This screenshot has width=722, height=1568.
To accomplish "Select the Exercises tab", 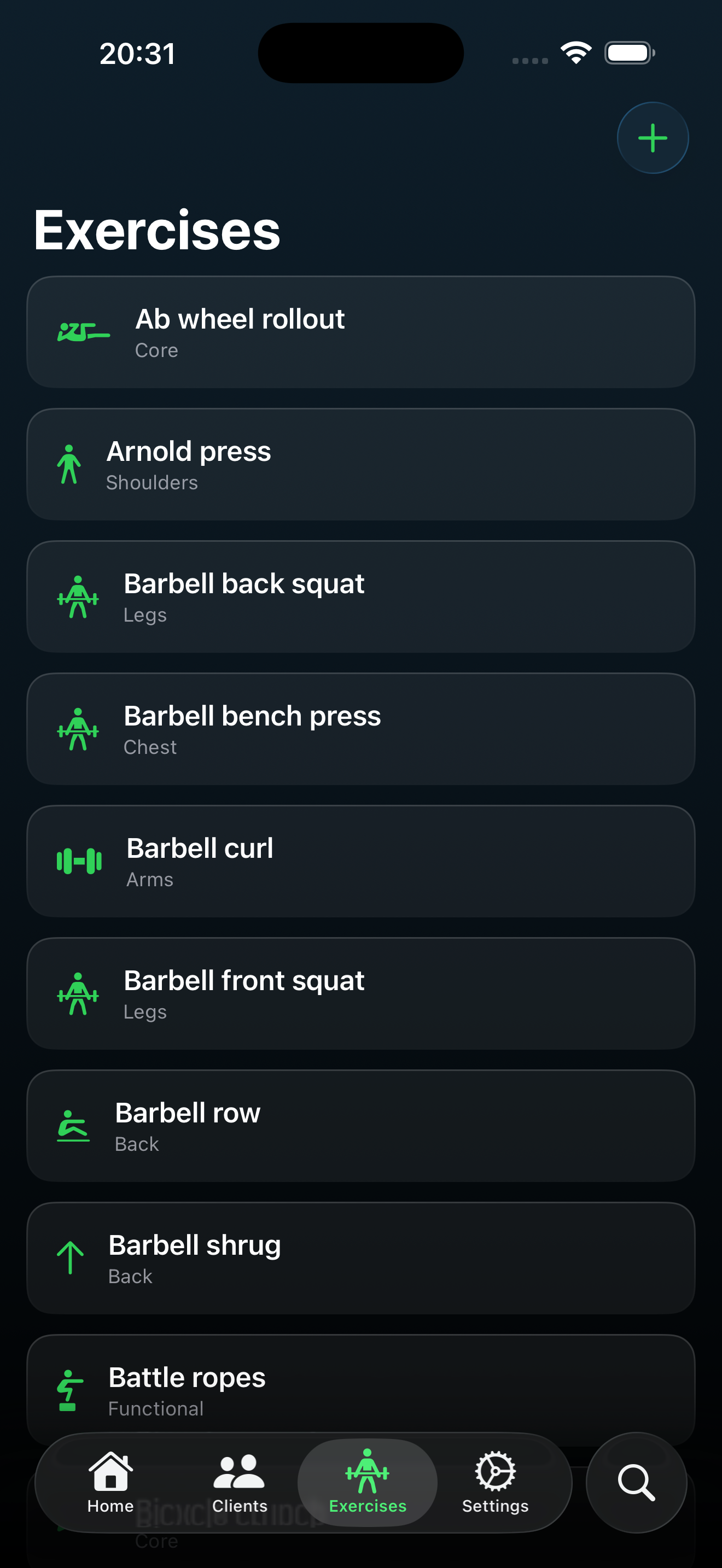I will pyautogui.click(x=366, y=1483).
